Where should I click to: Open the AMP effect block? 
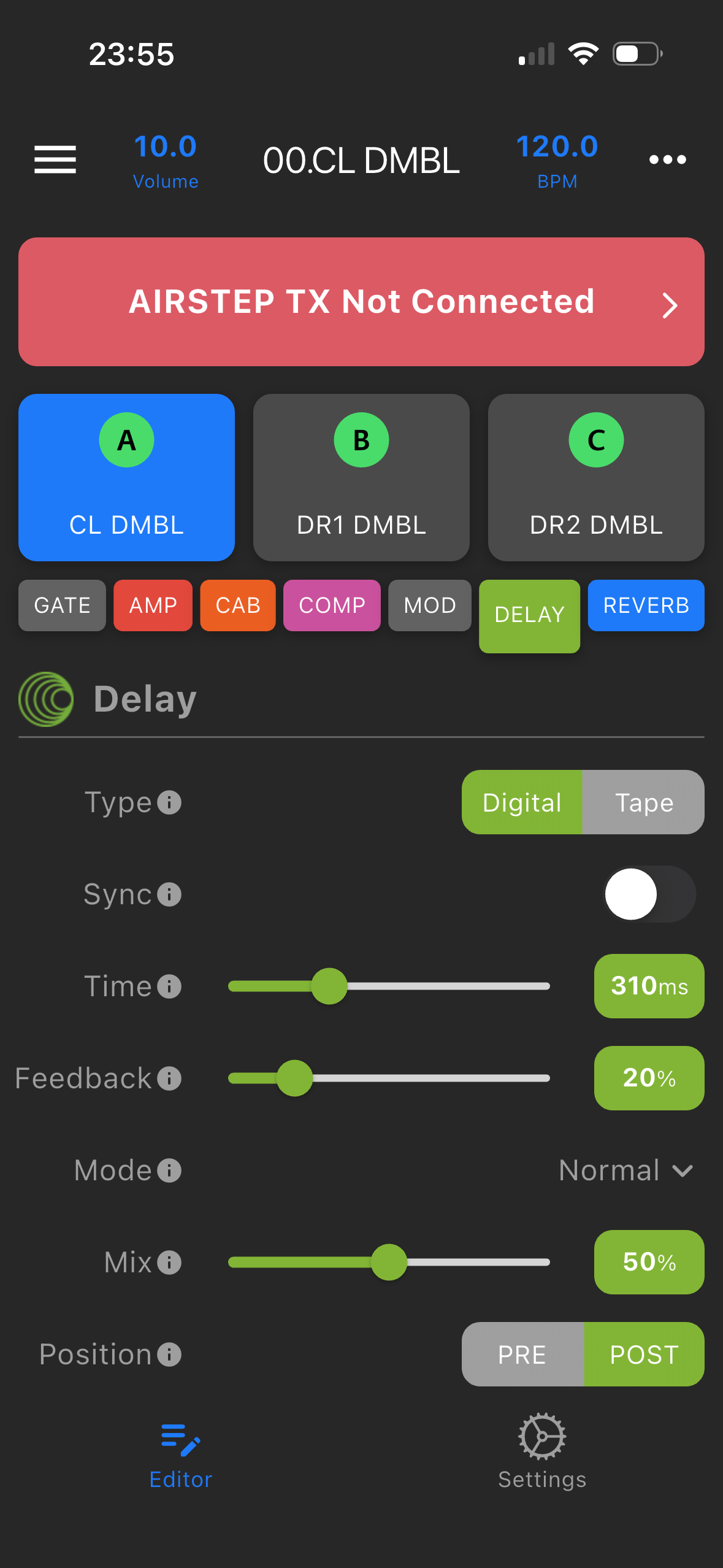click(x=153, y=605)
